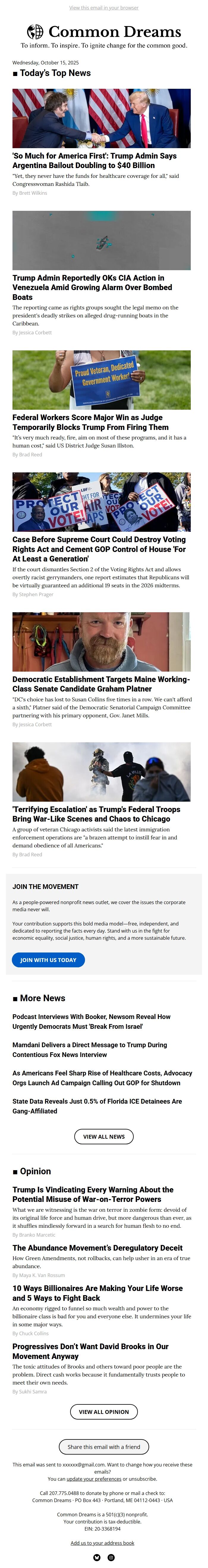Read Mamdani's Direct Message to Trump story
The image size is (208, 1568).
click(x=90, y=1049)
